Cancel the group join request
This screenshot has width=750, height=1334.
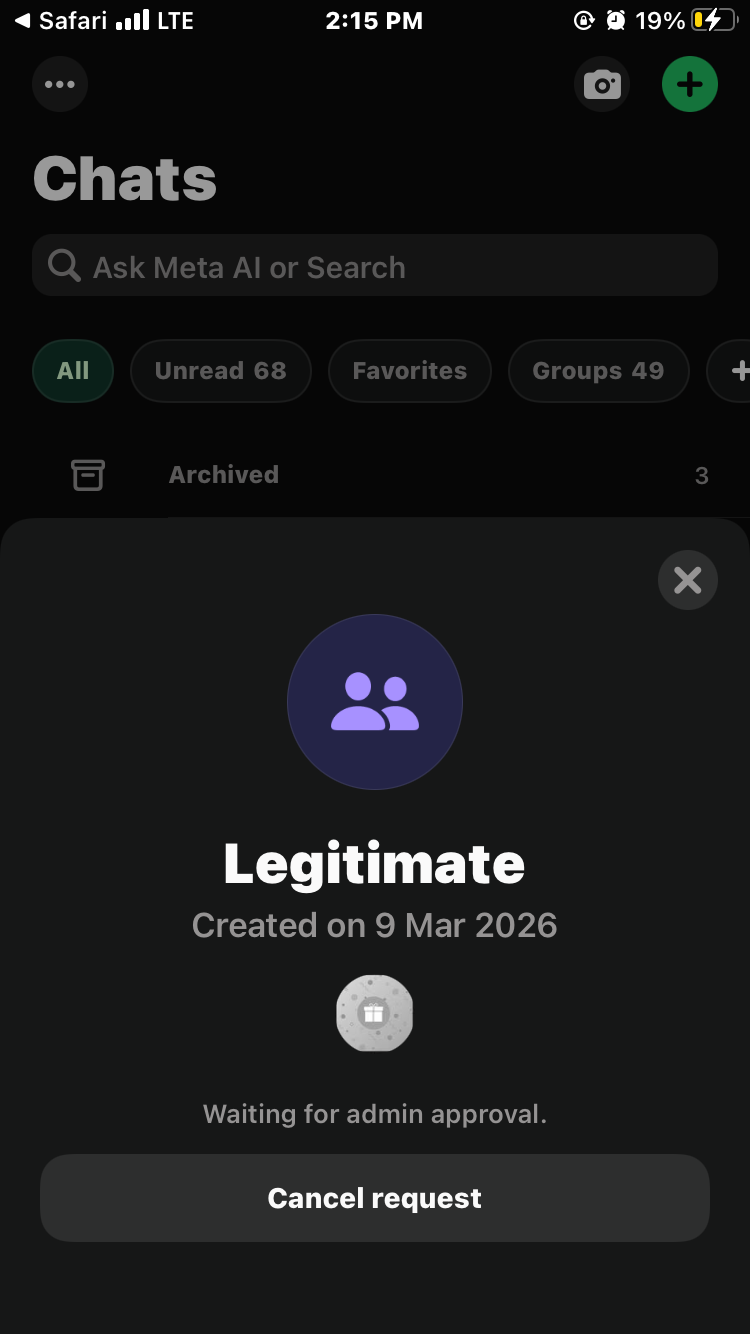pyautogui.click(x=375, y=1198)
